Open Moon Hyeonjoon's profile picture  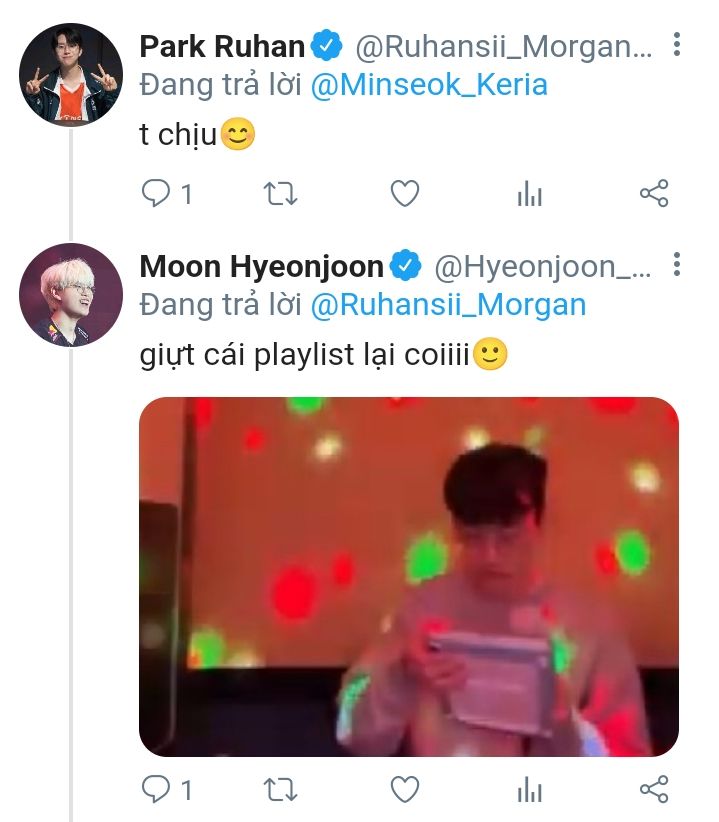[71, 294]
